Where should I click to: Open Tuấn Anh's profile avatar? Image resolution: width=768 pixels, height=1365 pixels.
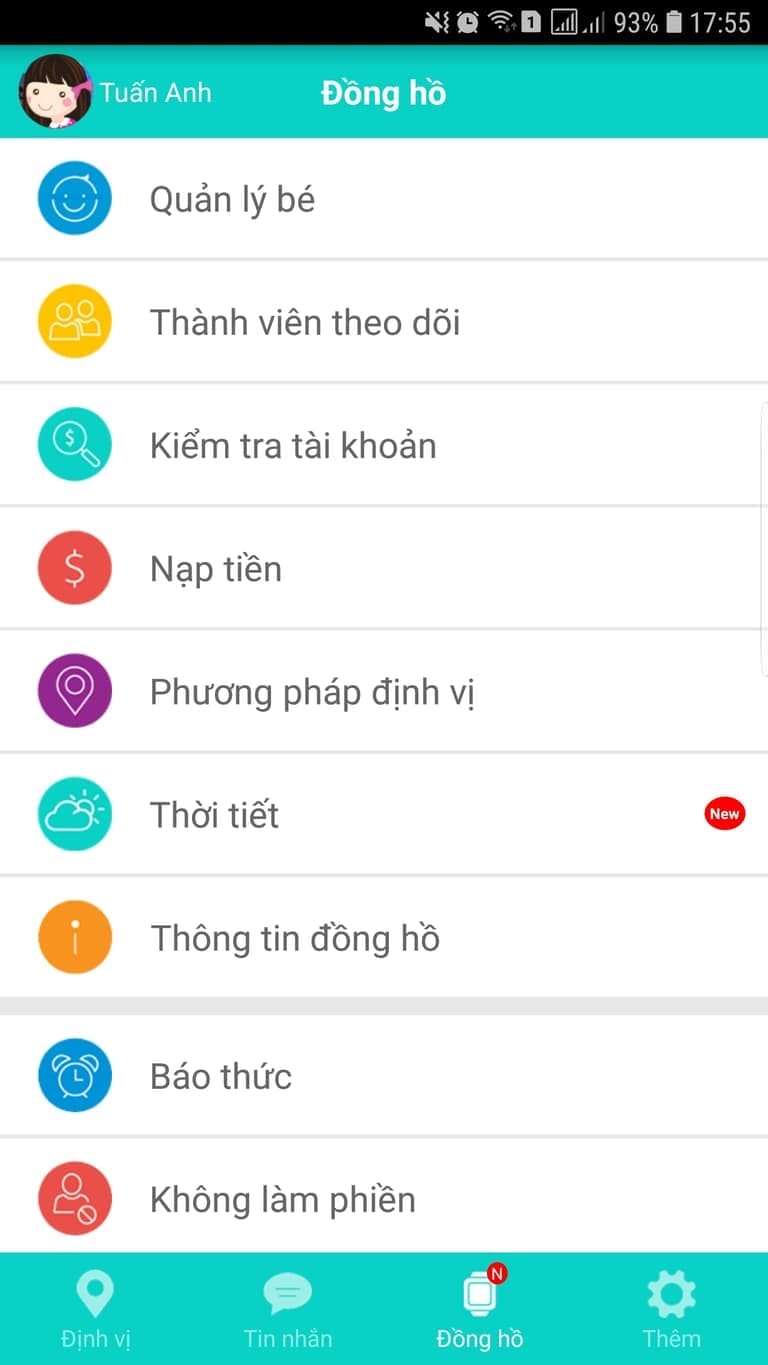55,92
